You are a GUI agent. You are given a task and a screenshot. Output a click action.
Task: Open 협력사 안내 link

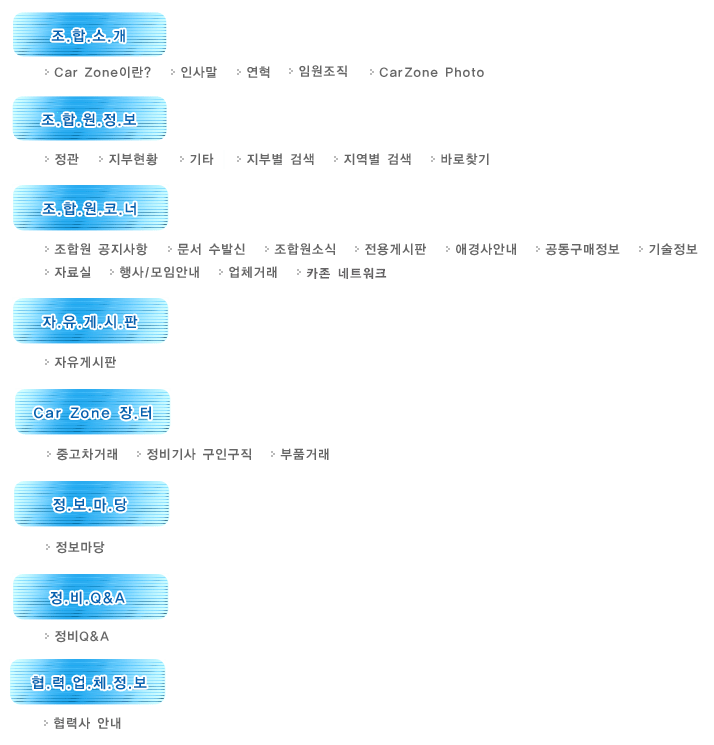tap(87, 723)
